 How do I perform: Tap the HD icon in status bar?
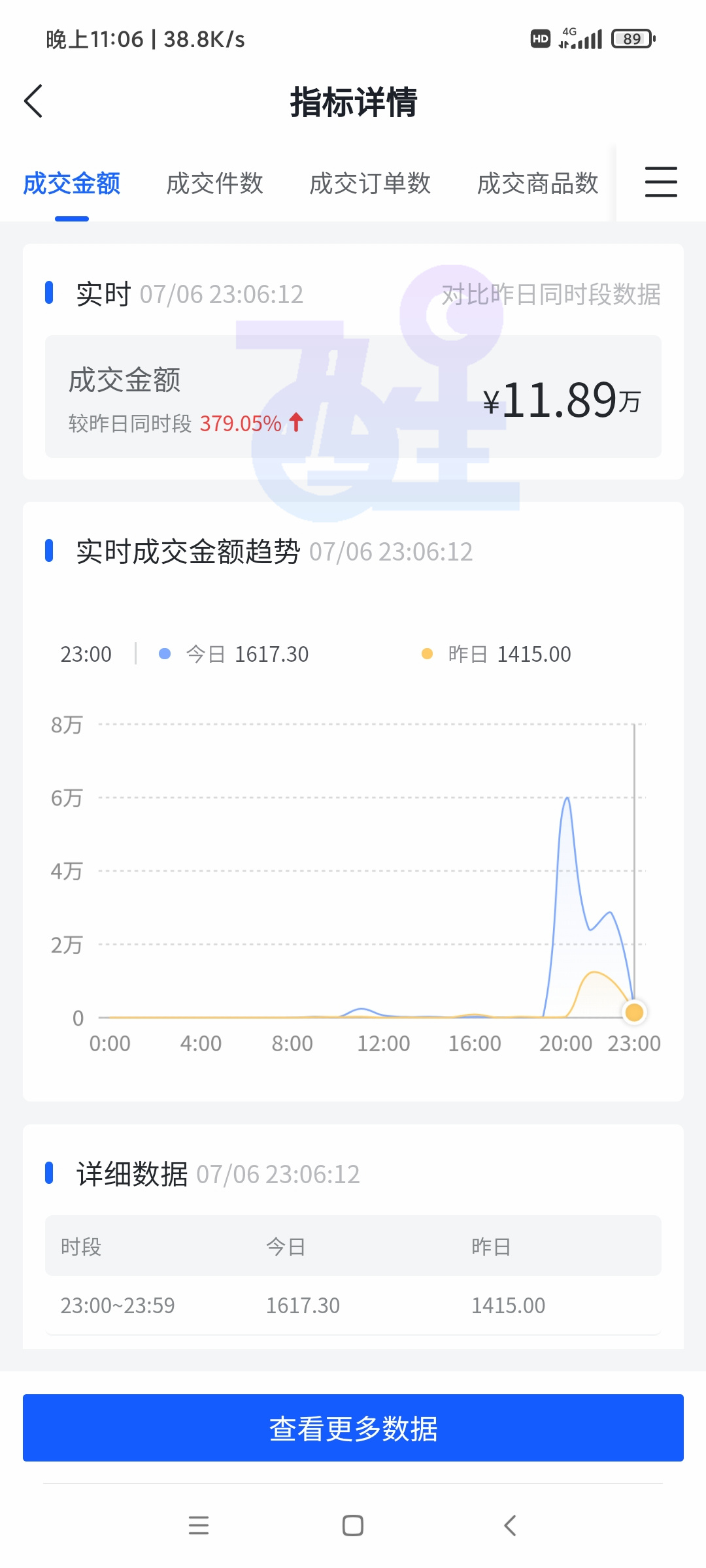click(540, 39)
